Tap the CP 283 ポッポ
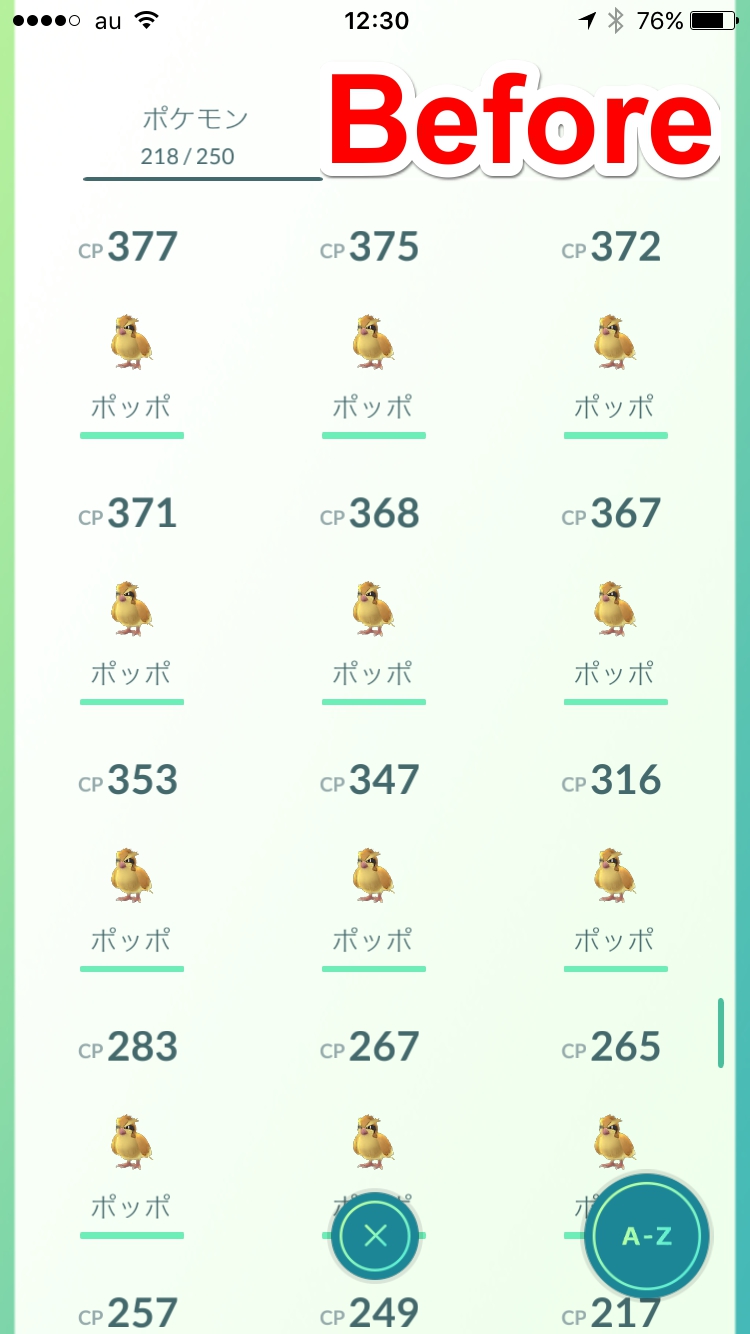750x1334 pixels. (131, 1142)
